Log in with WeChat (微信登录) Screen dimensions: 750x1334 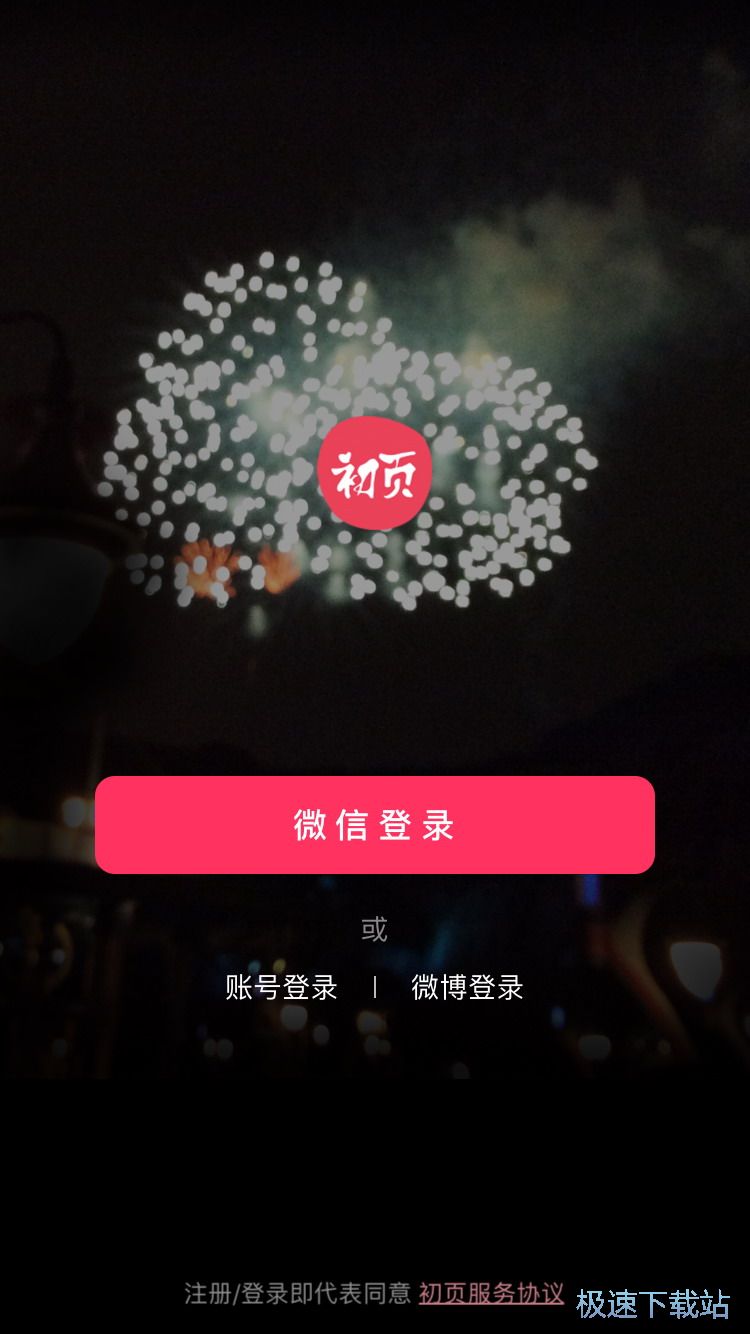[x=374, y=825]
